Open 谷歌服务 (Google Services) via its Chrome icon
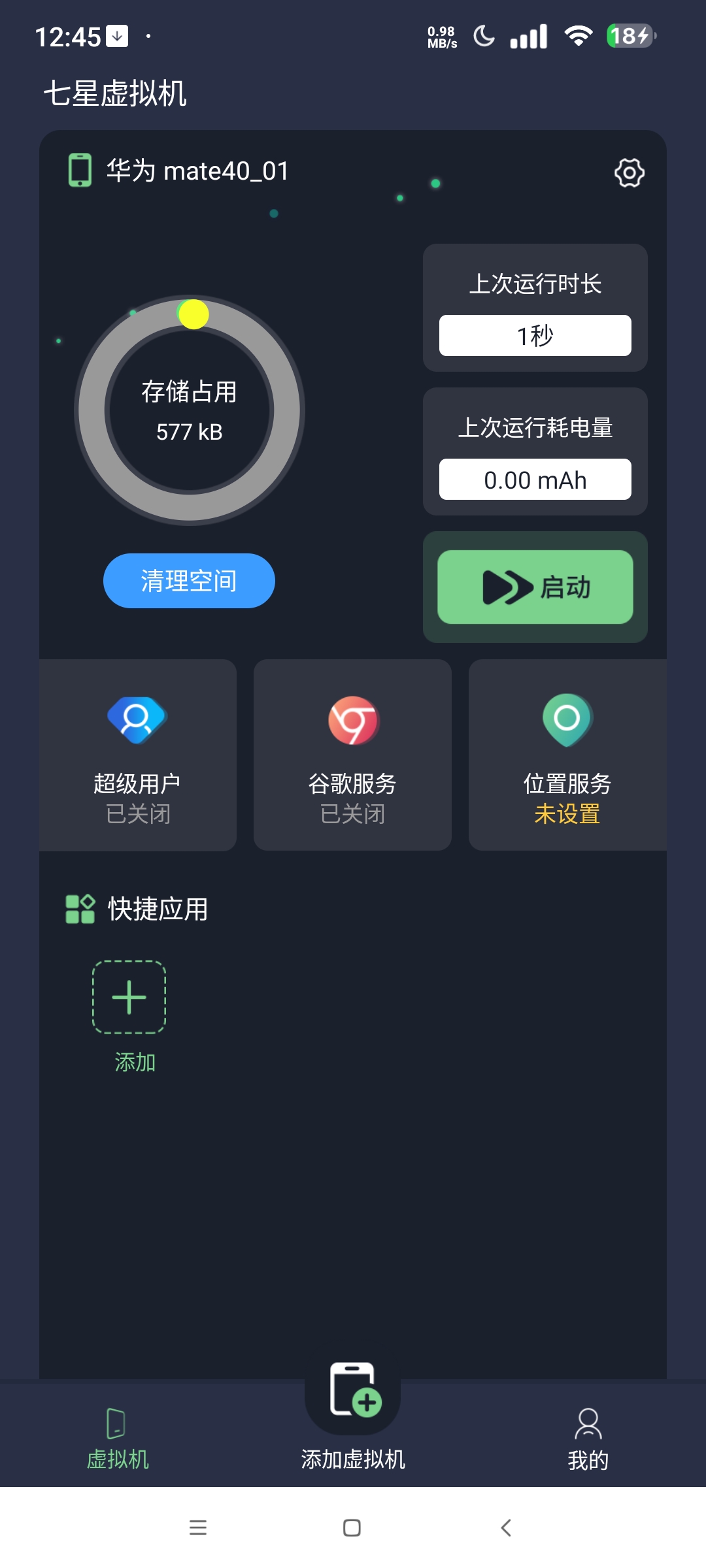This screenshot has width=706, height=1568. pos(352,719)
